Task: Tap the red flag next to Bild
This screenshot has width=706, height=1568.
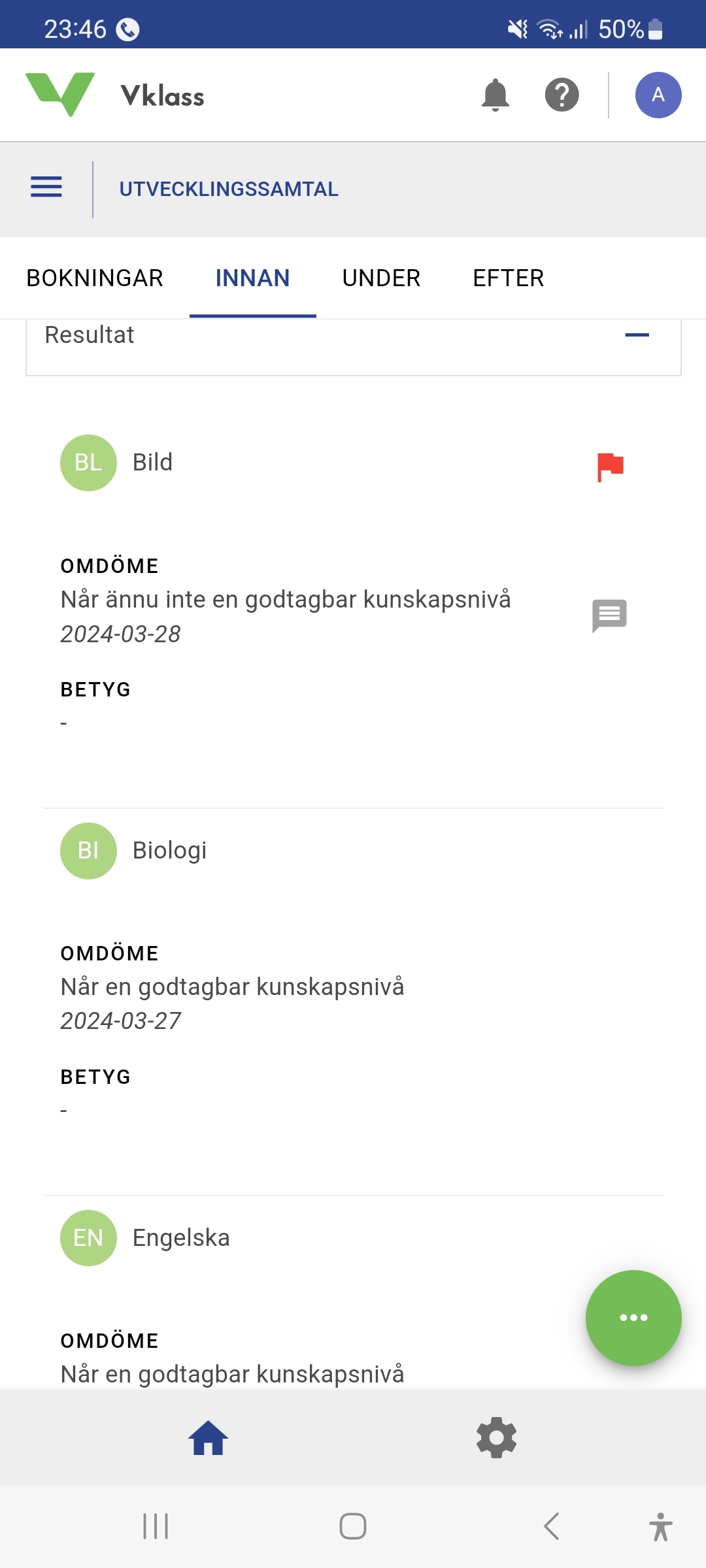Action: coord(610,466)
